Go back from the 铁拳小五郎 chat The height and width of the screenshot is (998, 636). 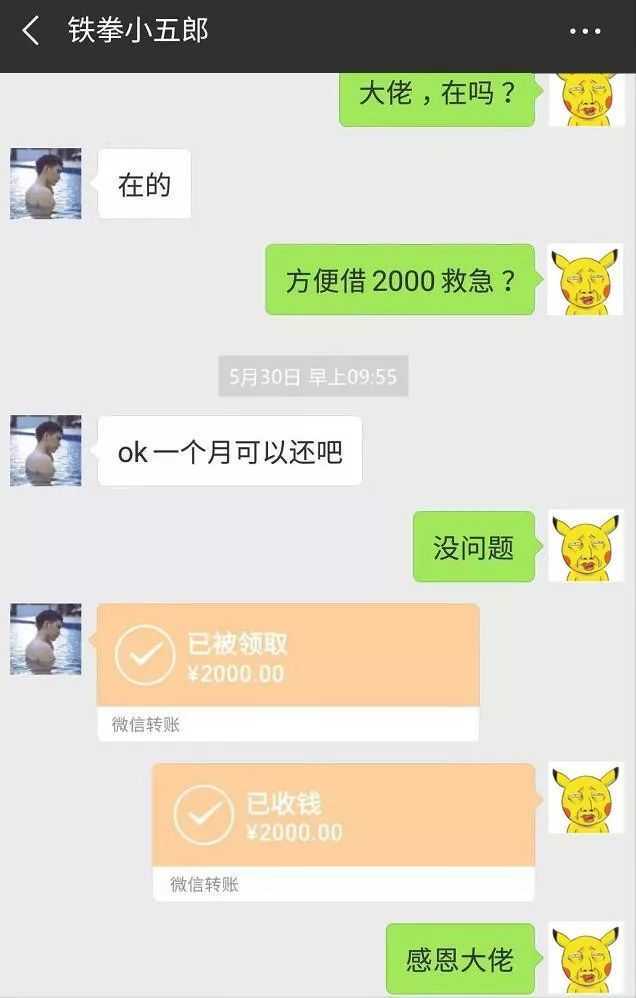(x=31, y=31)
